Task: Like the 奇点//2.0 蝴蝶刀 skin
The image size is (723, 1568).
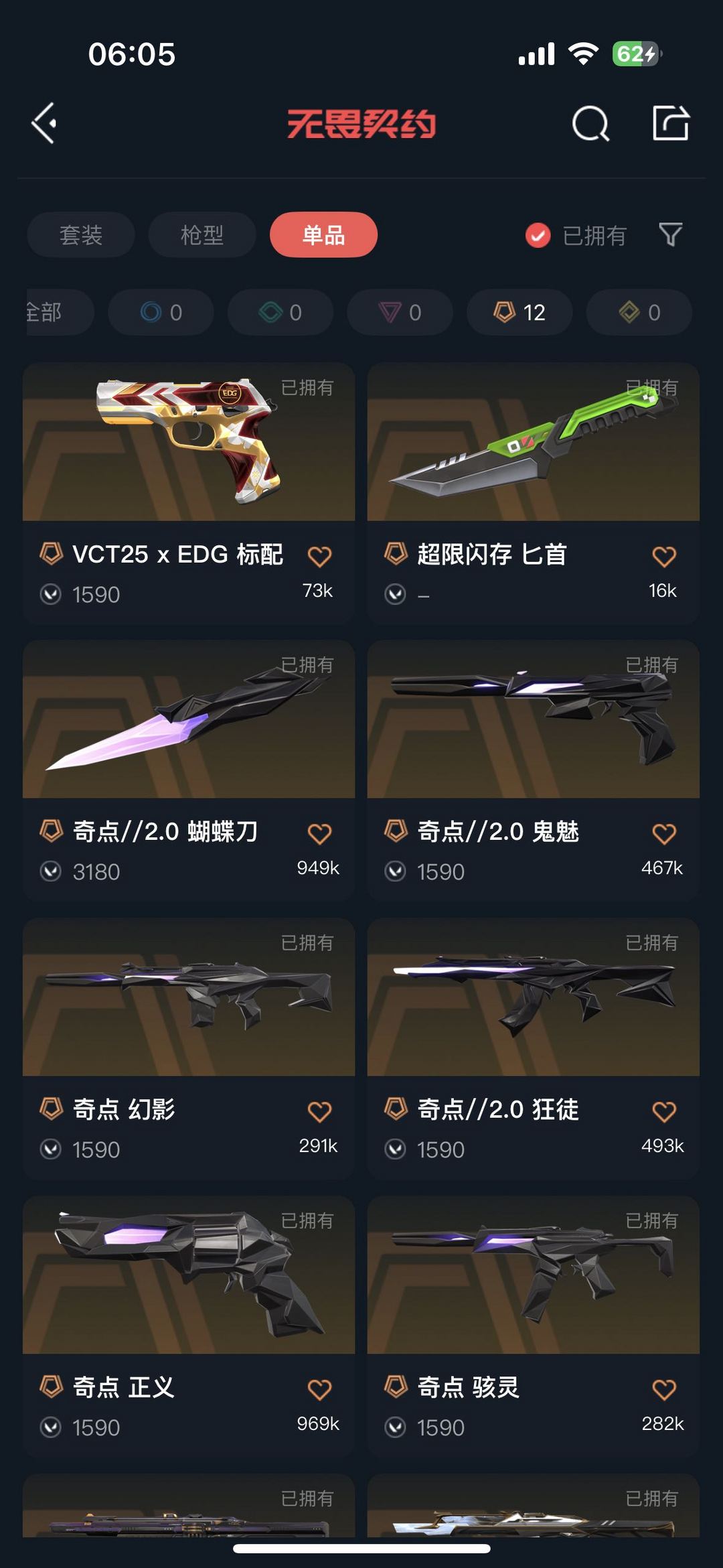Action: (x=319, y=834)
